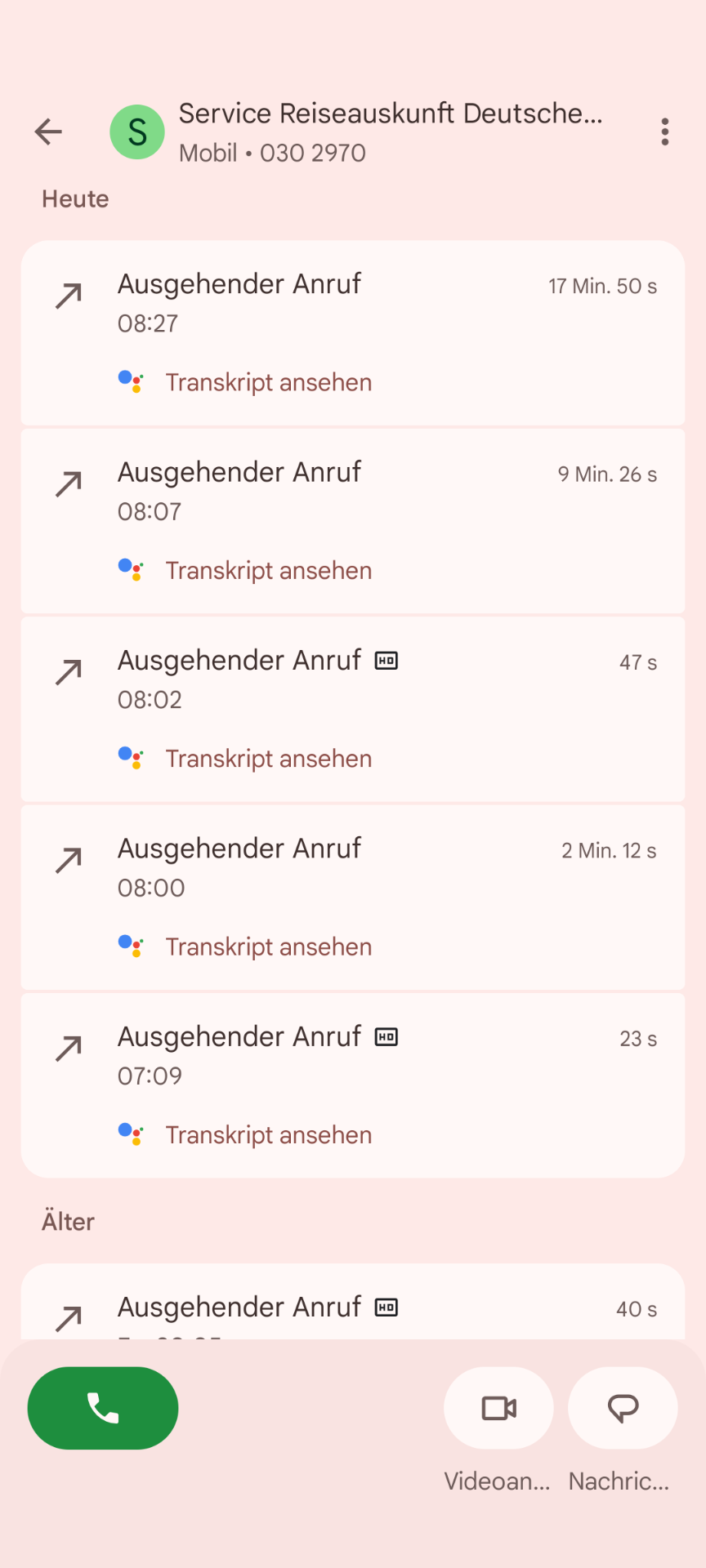View transcript of the 08:07 call

268,570
